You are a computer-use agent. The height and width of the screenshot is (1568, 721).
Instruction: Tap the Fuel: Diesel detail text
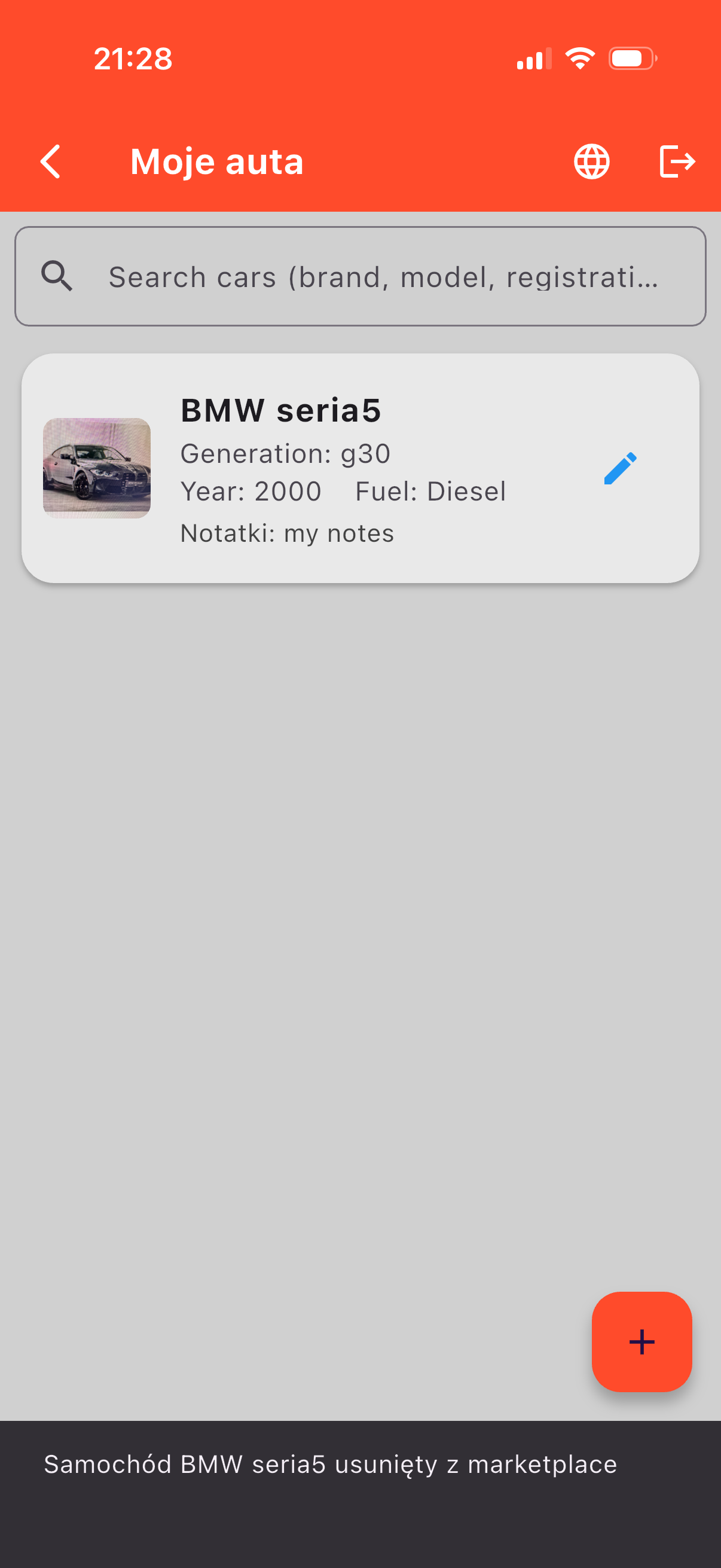coord(430,490)
